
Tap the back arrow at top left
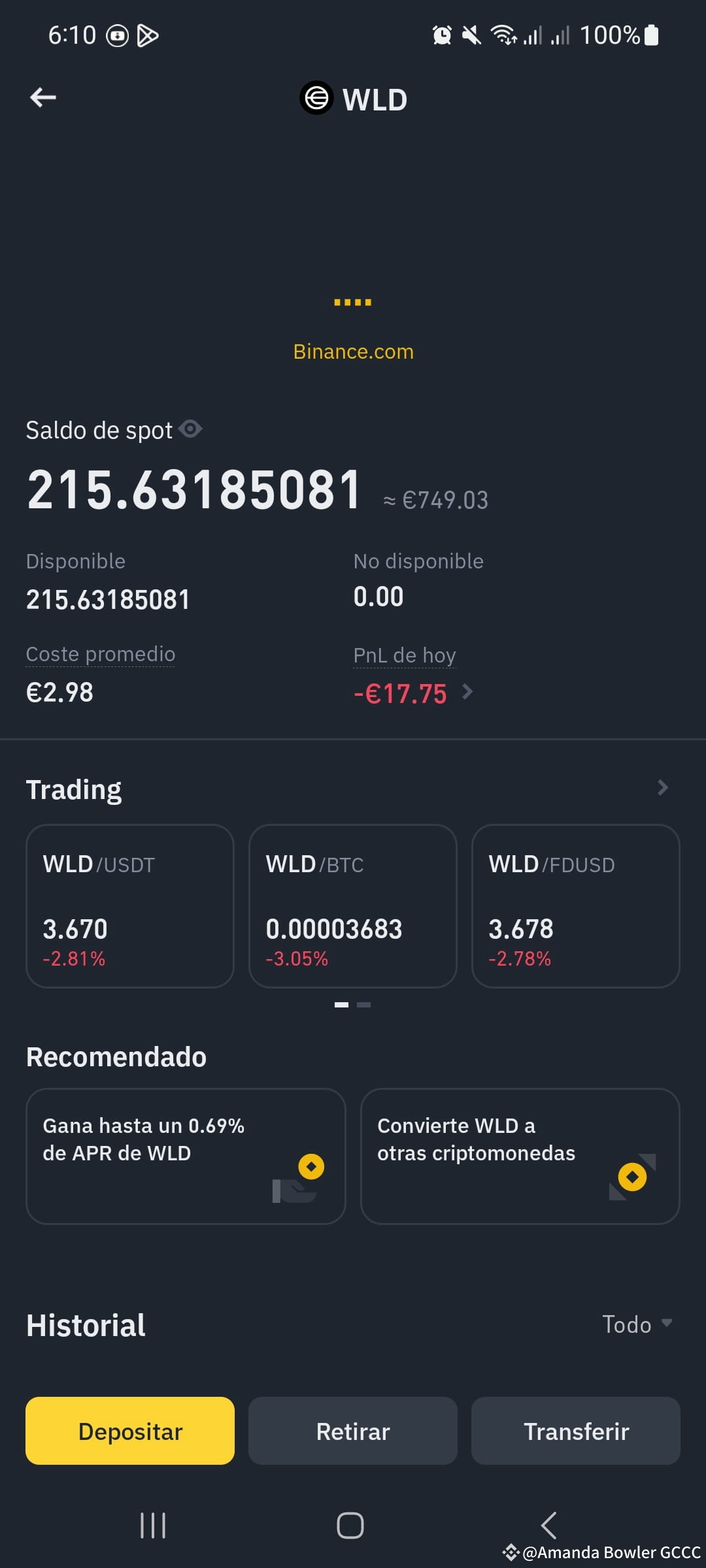[43, 97]
